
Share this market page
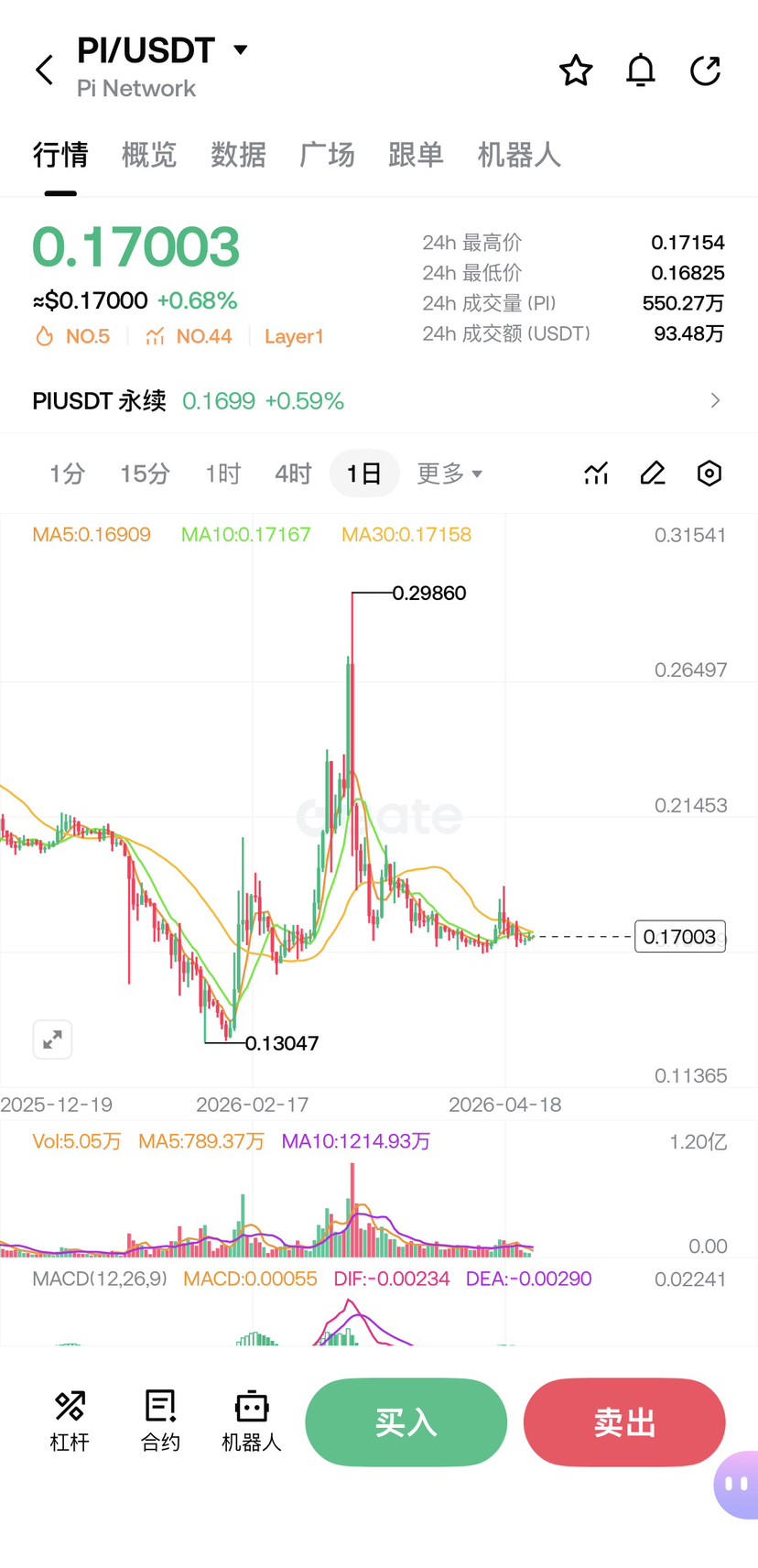(x=705, y=71)
